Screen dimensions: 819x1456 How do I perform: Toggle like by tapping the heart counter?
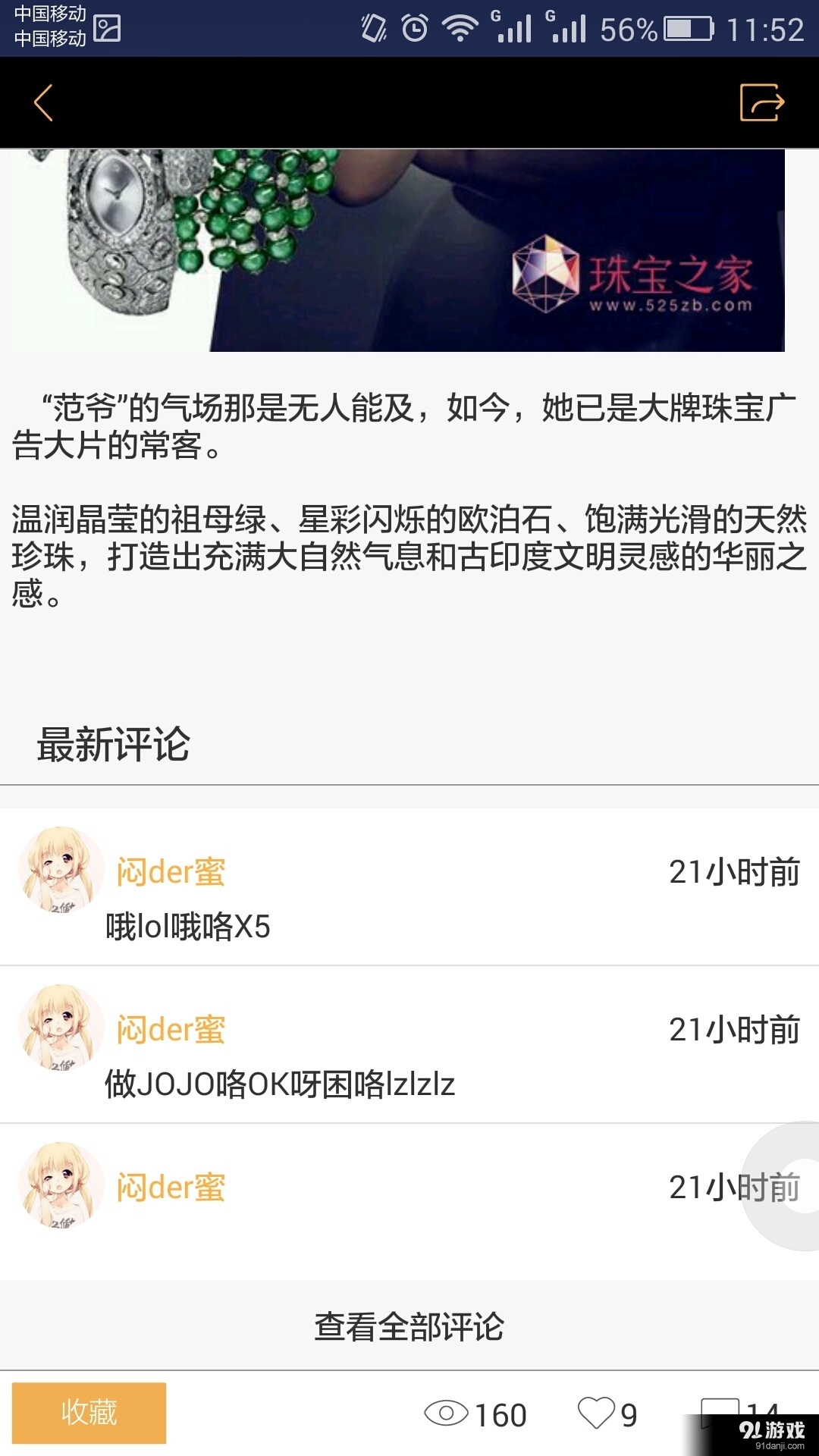point(610,1412)
